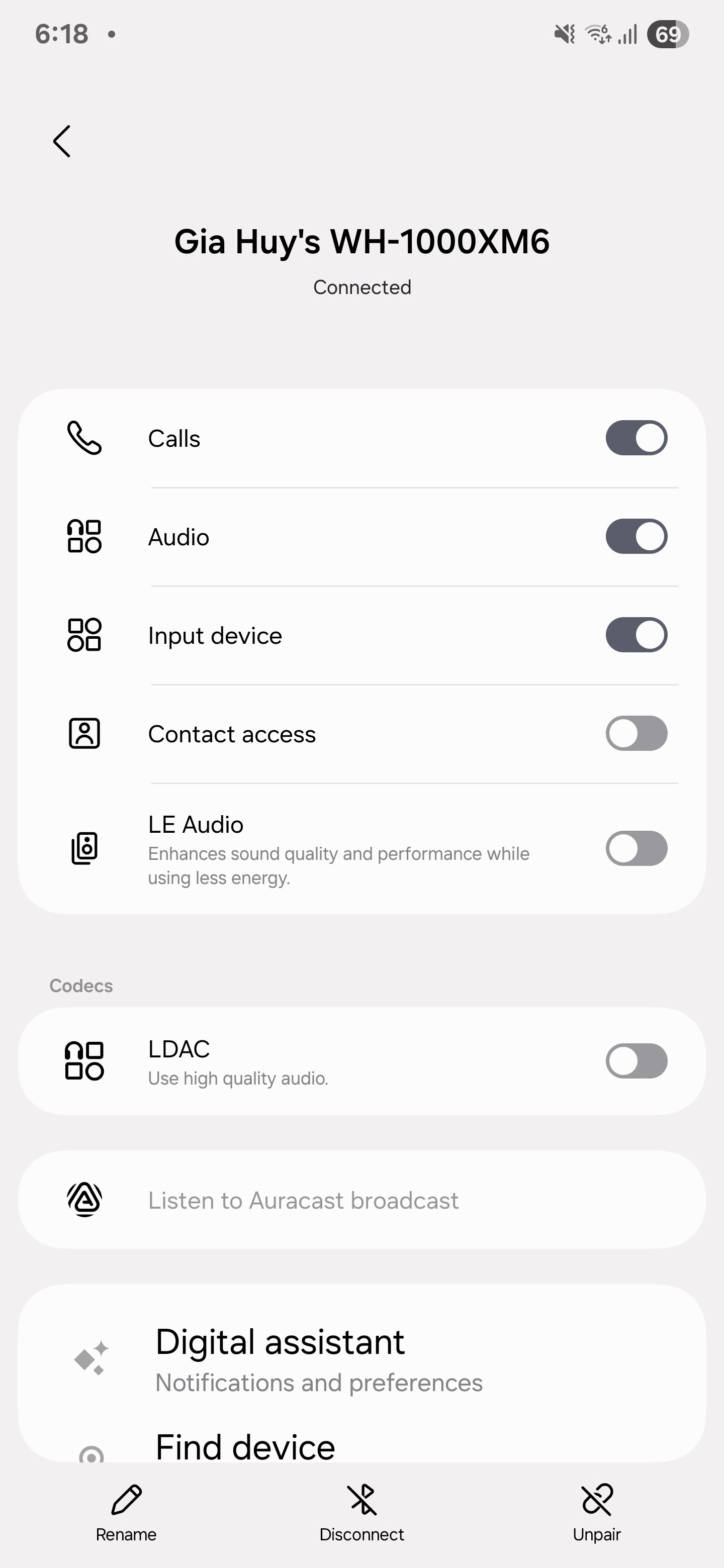Open the Find device row
Viewport: 724px width, 1568px height.
(361, 1441)
